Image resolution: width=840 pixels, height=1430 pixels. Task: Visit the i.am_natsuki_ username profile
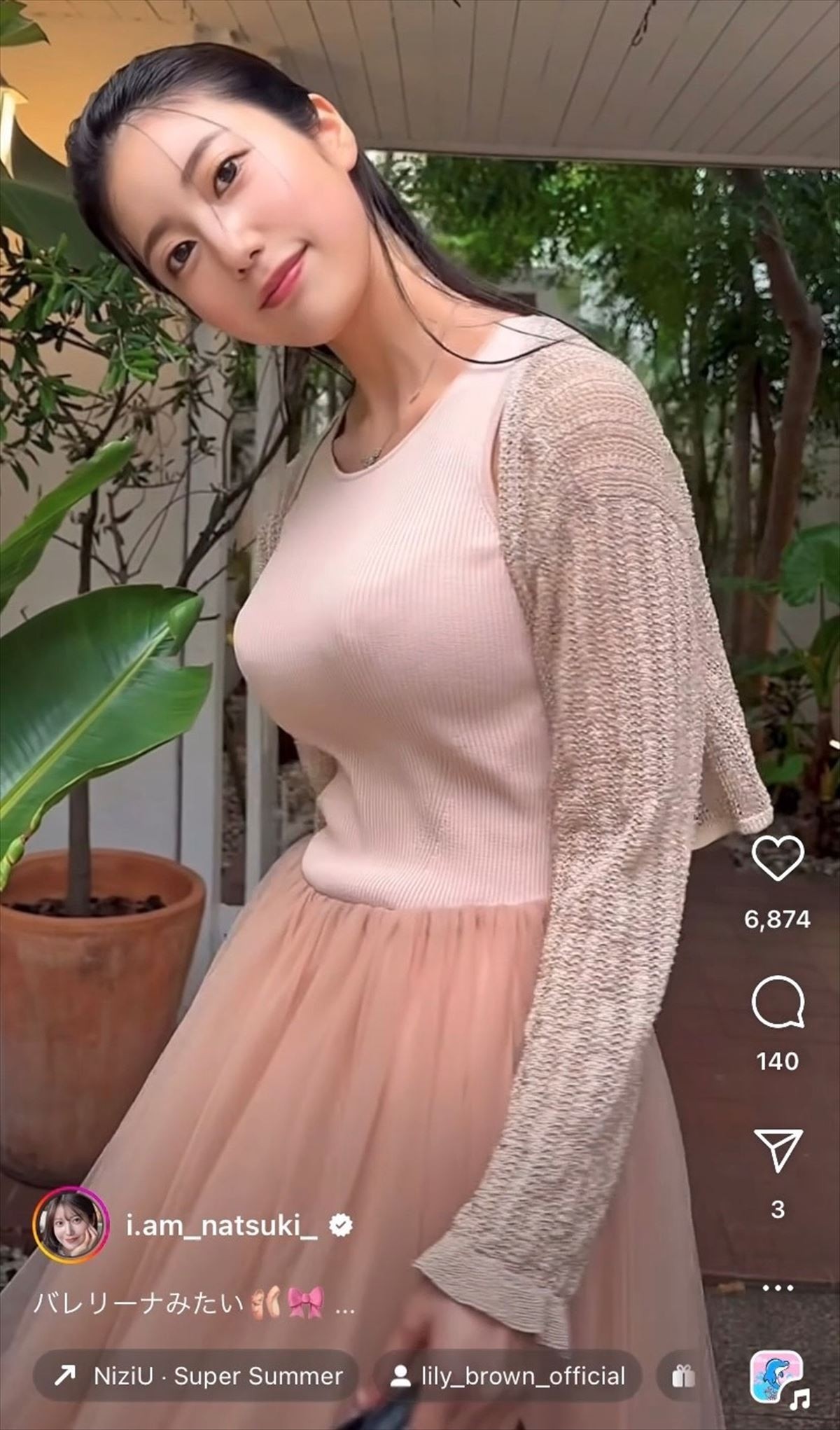tap(221, 1226)
